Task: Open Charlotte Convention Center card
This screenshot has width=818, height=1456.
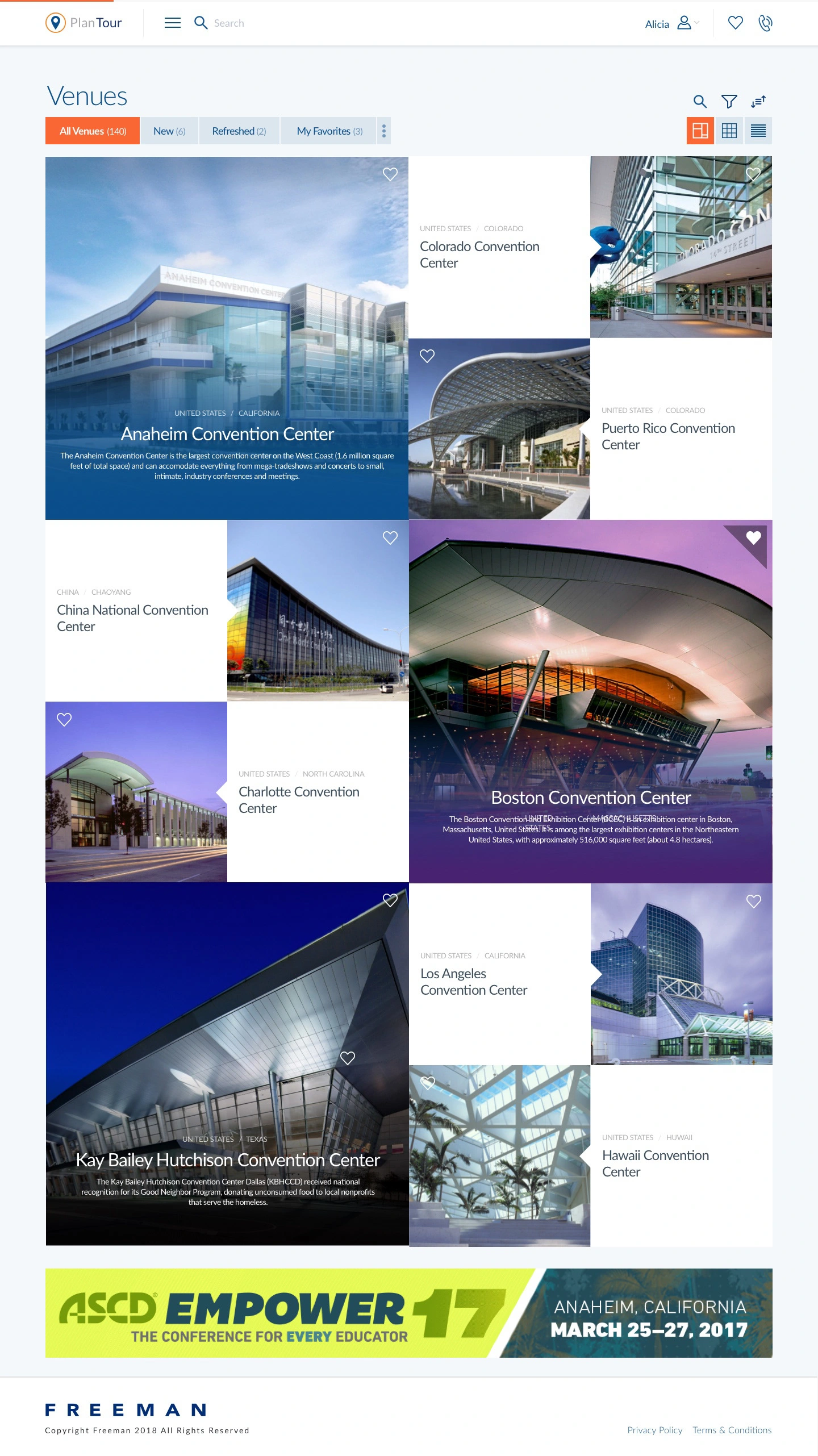Action: (x=299, y=799)
